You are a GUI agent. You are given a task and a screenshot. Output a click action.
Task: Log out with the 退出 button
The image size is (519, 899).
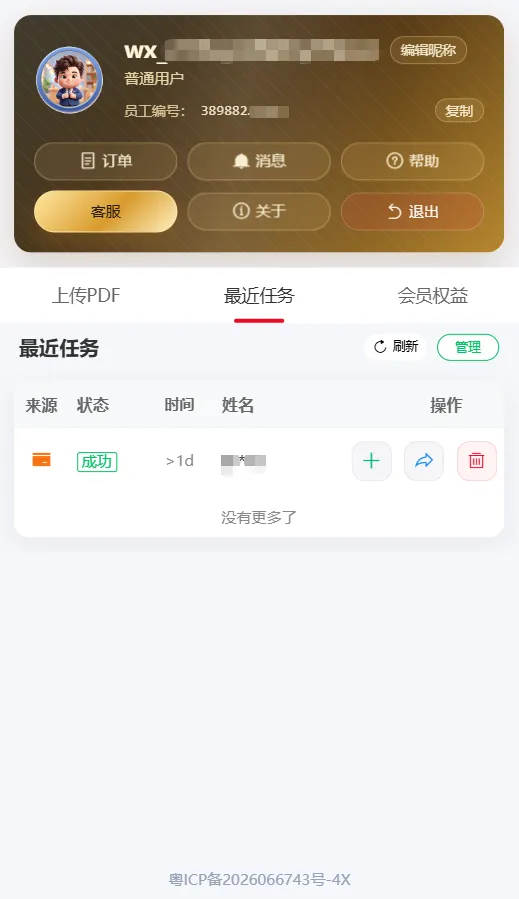coord(412,212)
